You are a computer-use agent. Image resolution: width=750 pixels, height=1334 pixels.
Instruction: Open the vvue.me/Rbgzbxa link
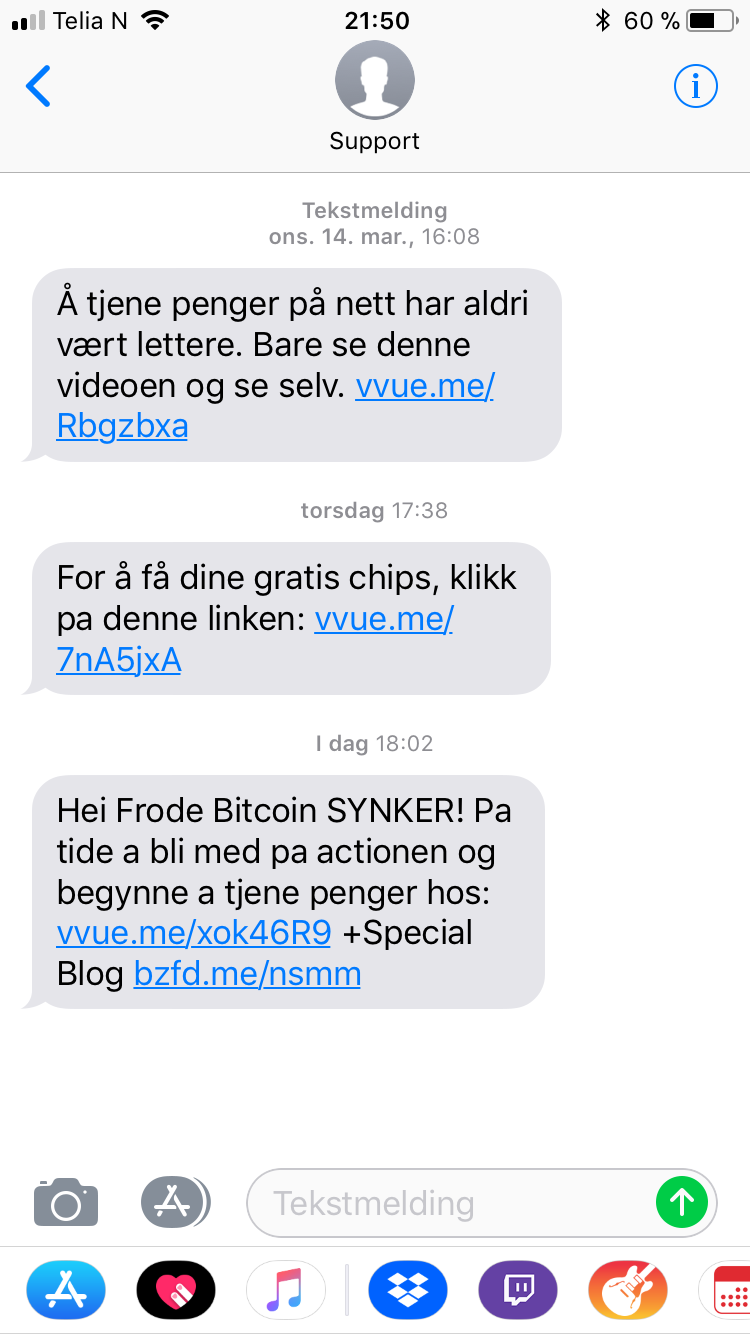[275, 406]
